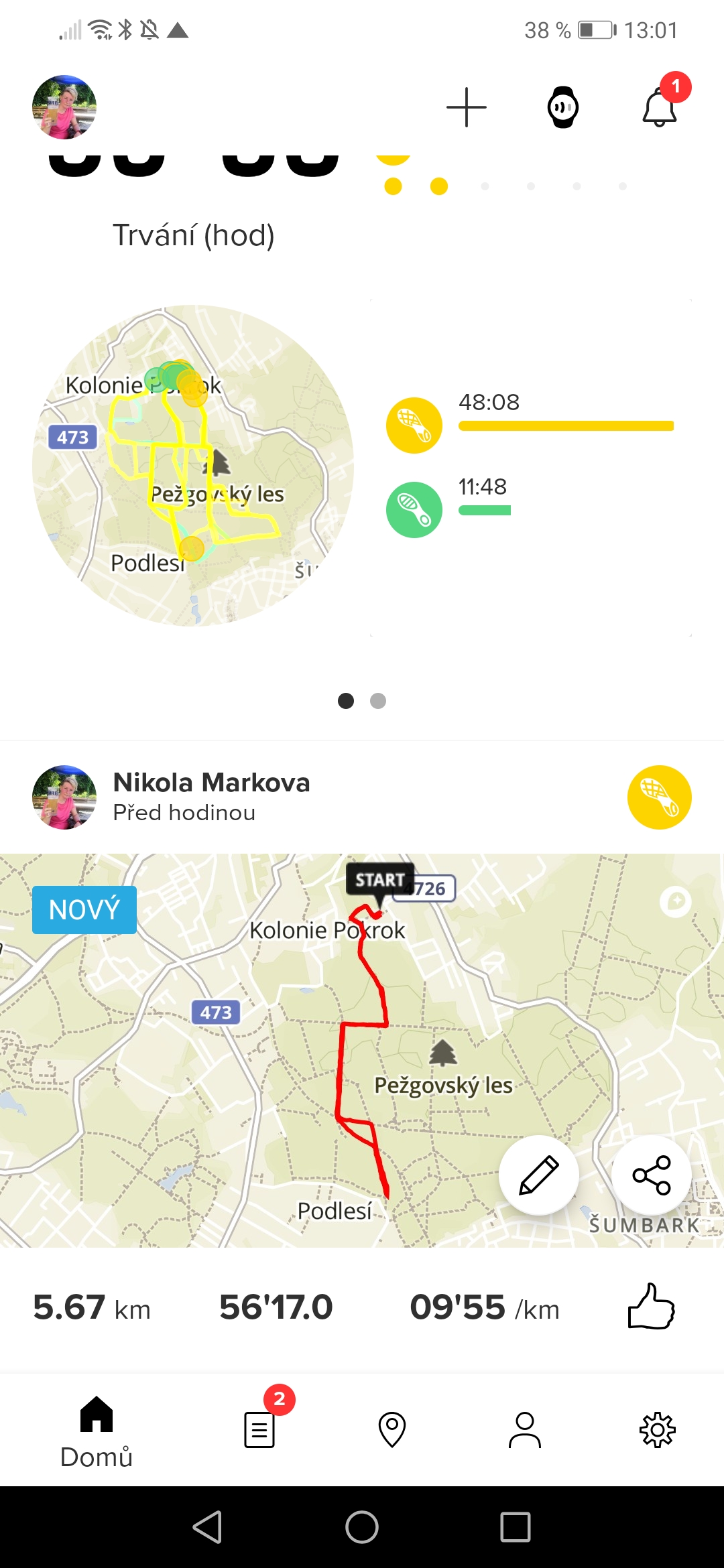Edit the workout with the pencil button

539,1175
